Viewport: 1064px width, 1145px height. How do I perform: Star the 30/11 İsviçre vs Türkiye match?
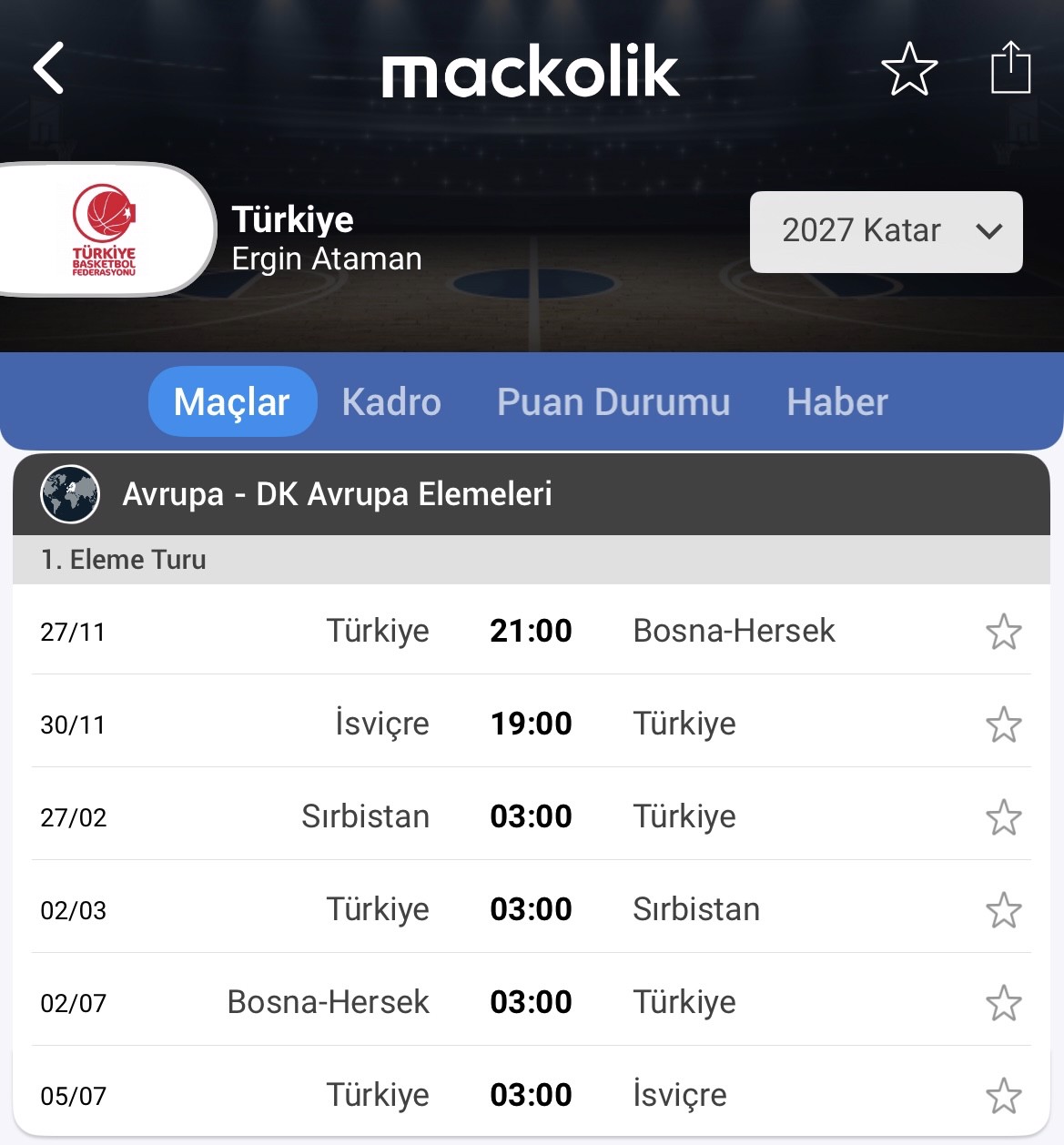tap(1003, 724)
